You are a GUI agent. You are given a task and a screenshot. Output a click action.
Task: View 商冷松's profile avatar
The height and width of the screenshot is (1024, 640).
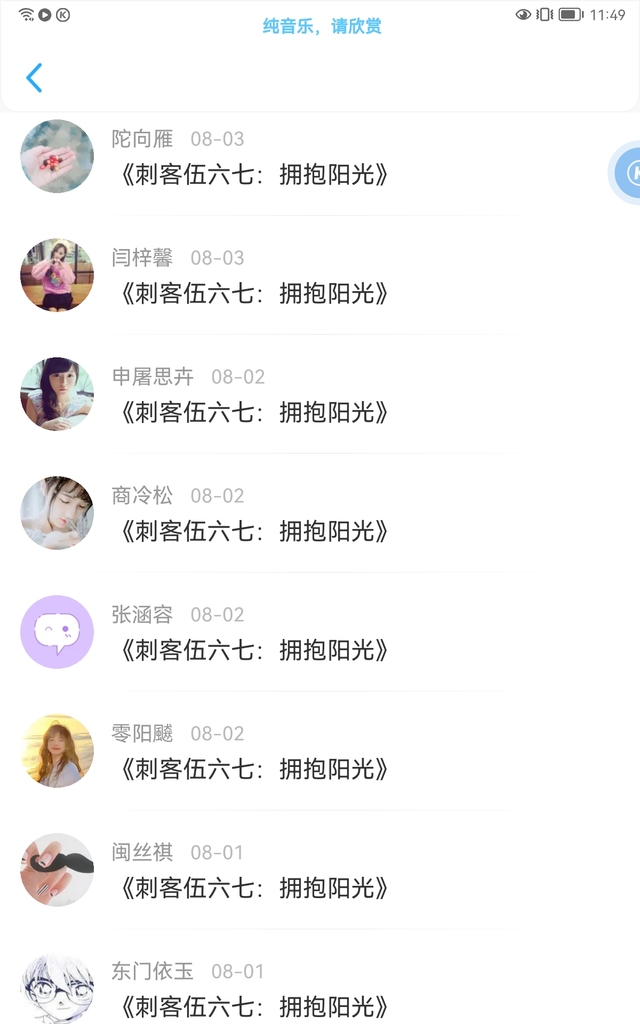tap(57, 513)
